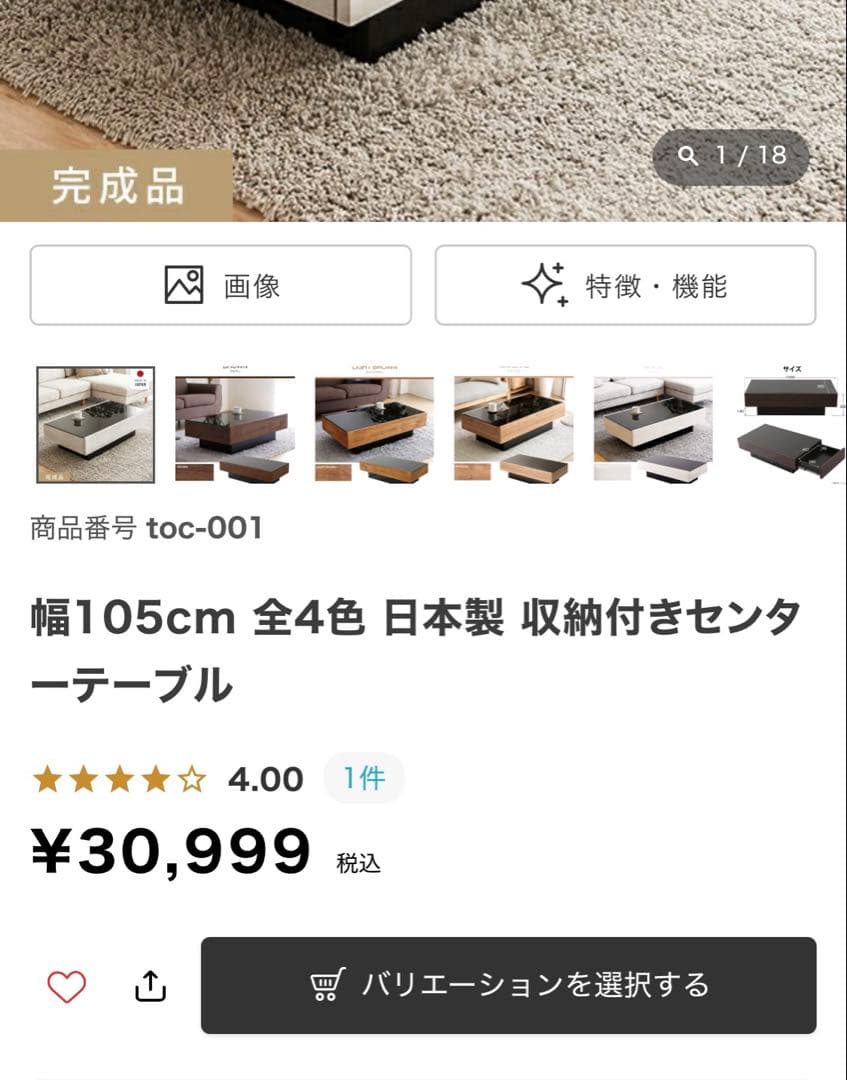The width and height of the screenshot is (847, 1080).
Task: Tap the heart favorite icon
Action: click(67, 984)
